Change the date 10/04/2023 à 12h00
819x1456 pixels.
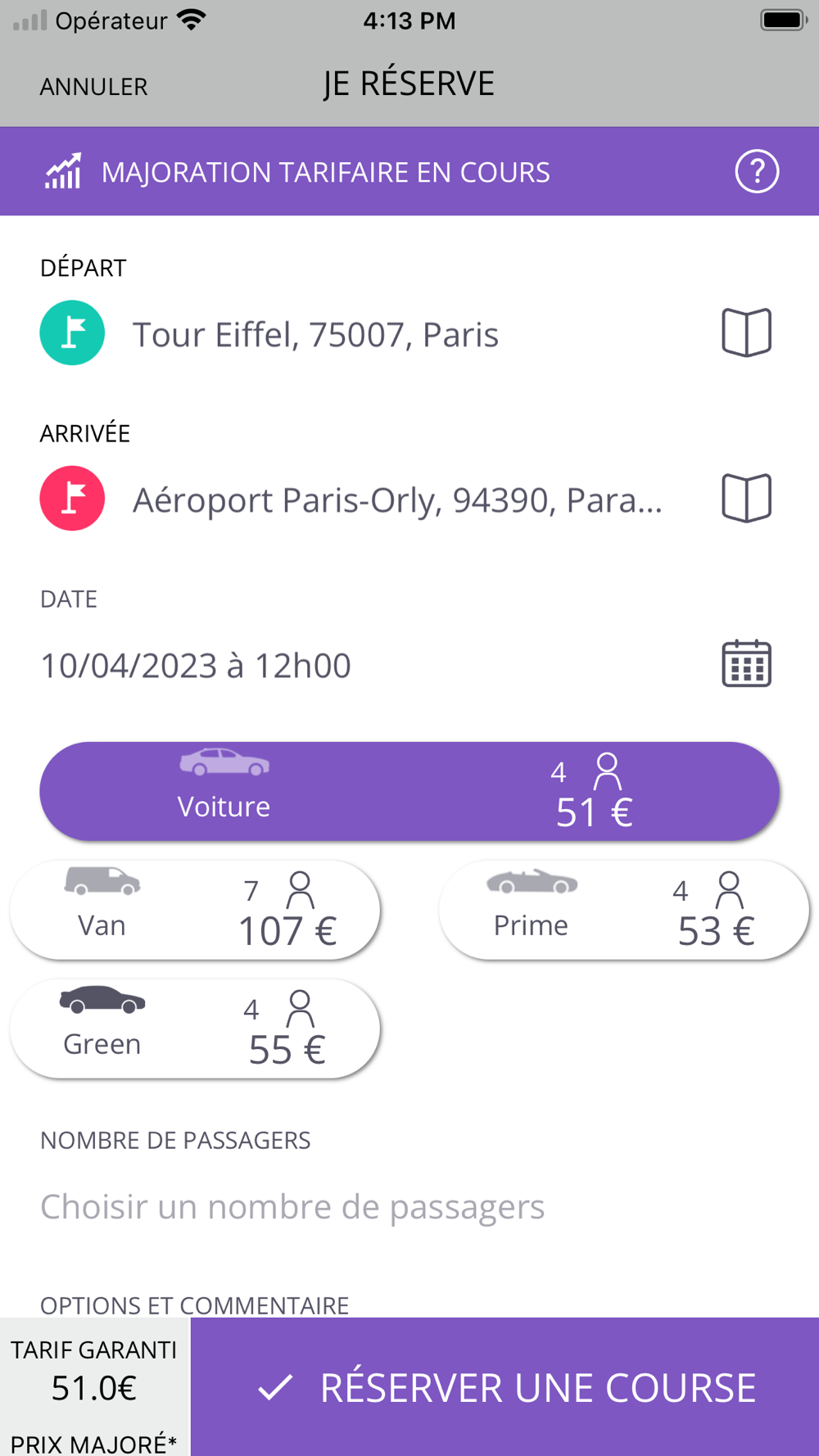[x=196, y=665]
